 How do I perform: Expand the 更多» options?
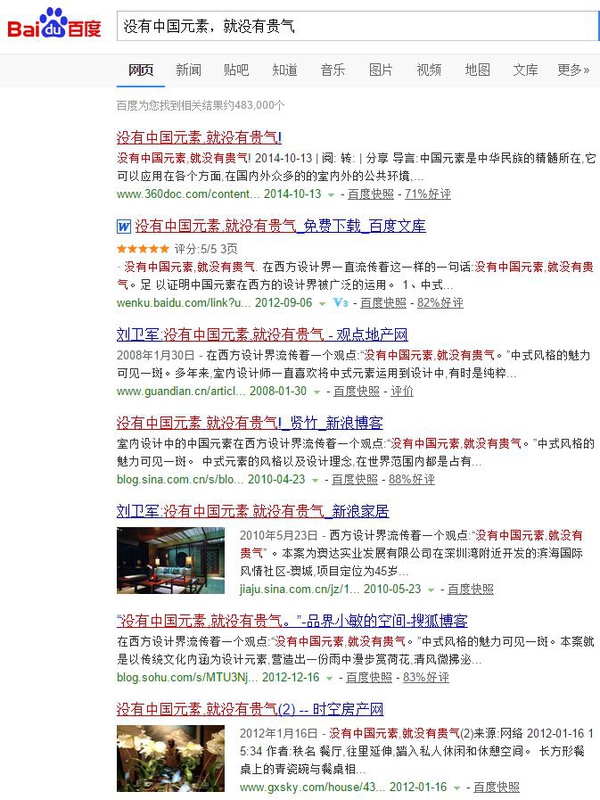click(573, 70)
